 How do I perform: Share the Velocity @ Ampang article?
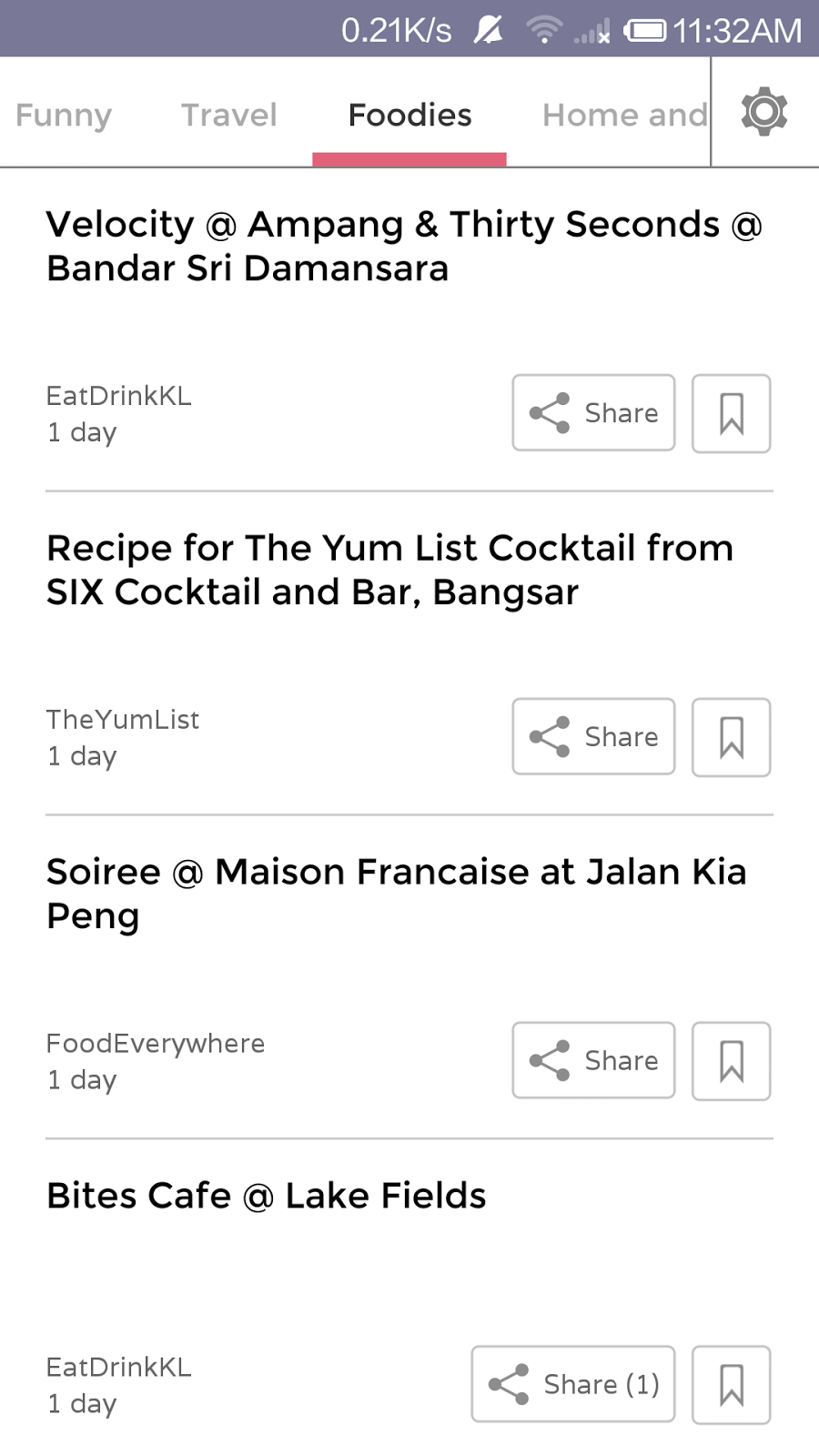(593, 413)
